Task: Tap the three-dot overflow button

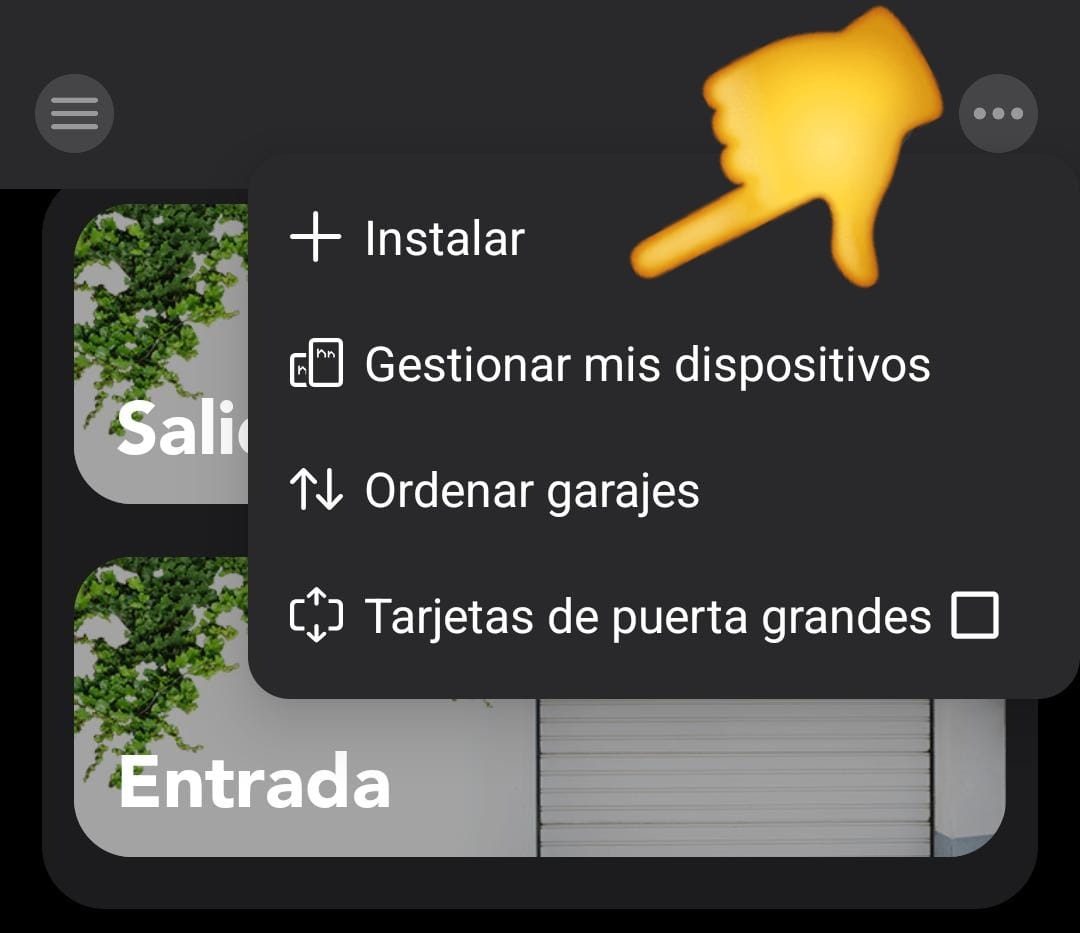Action: coord(997,113)
